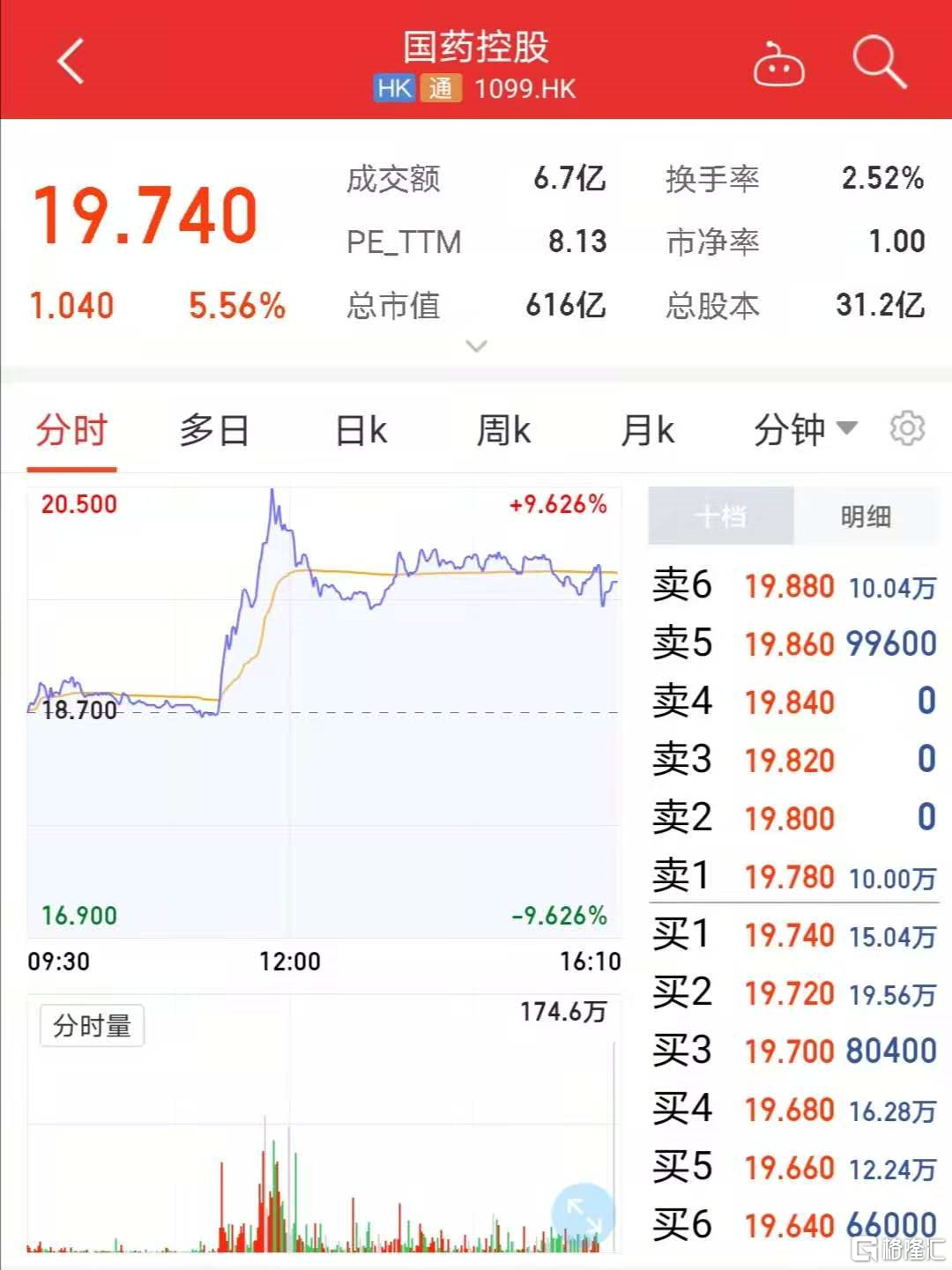
Task: Open stock search magnifier
Action: tap(879, 62)
